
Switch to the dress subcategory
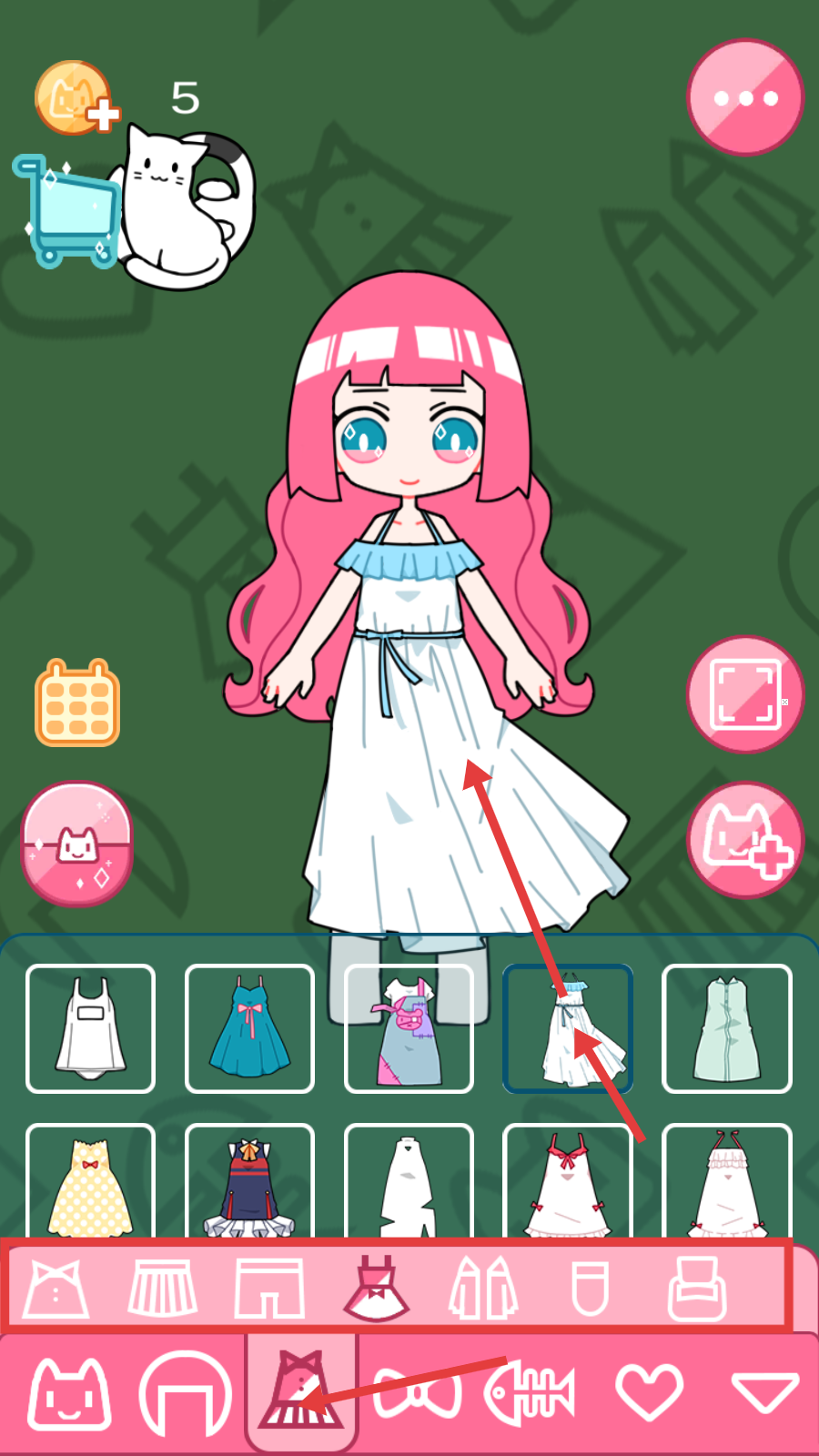coord(376,1289)
